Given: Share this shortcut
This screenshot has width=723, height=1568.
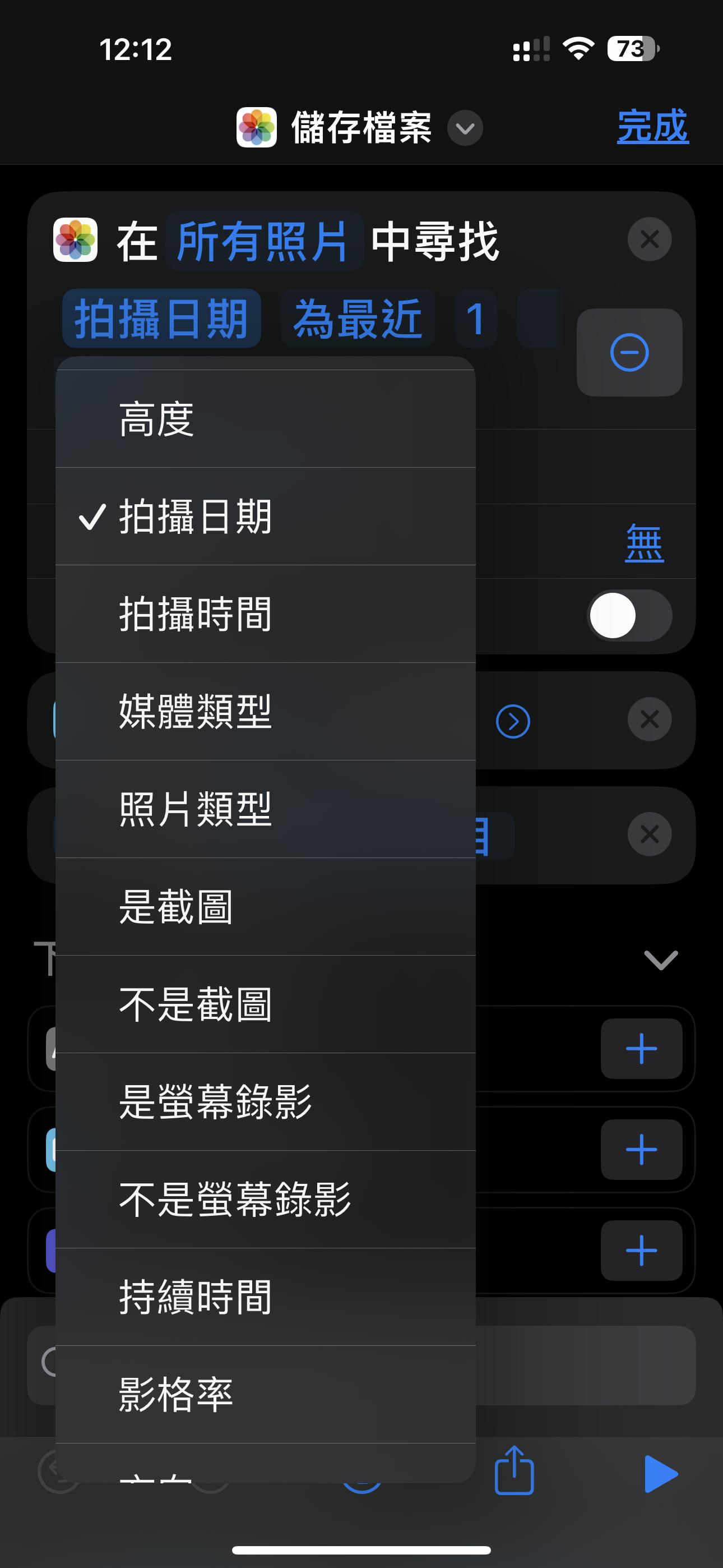Looking at the screenshot, I should pos(513,1471).
